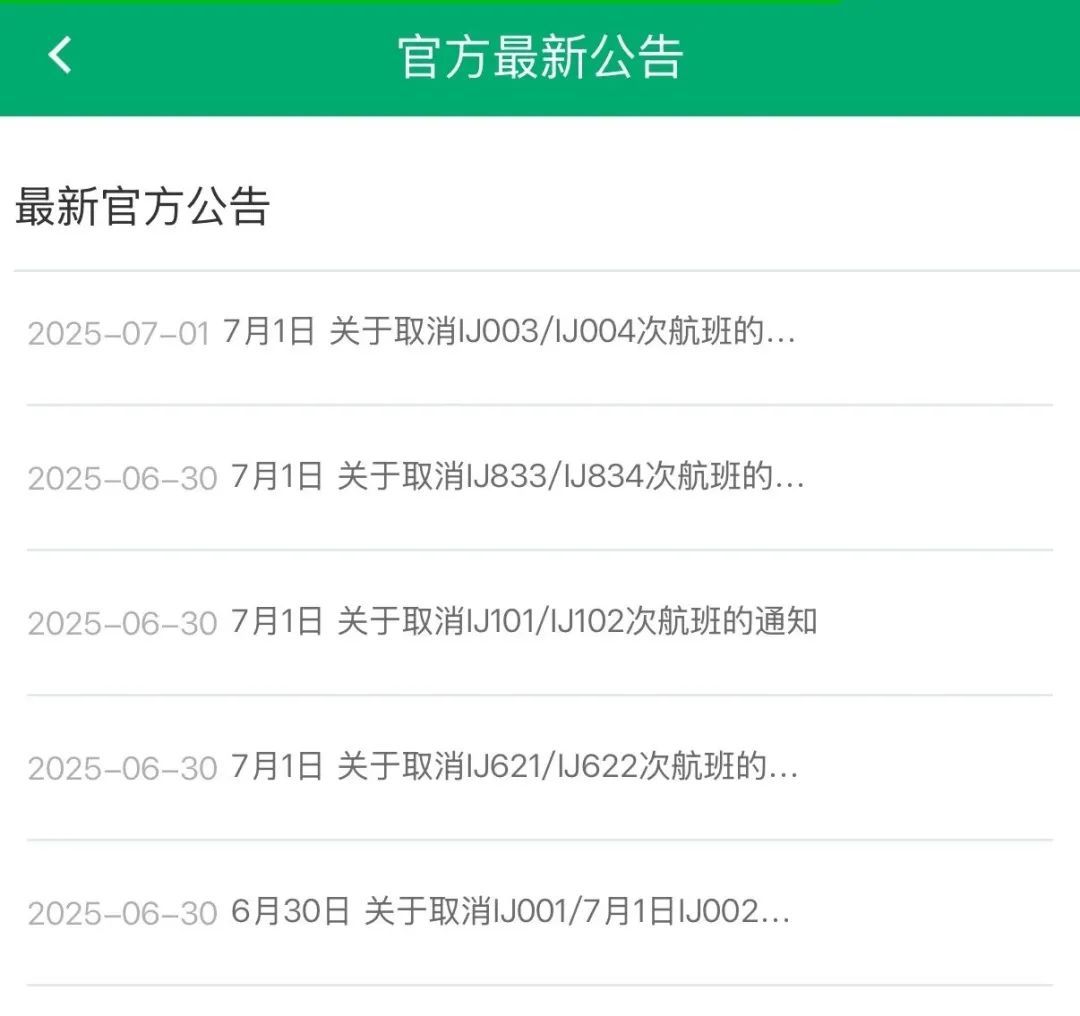The height and width of the screenshot is (1016, 1080).
Task: Go back using the header arrow
Action: (x=60, y=55)
